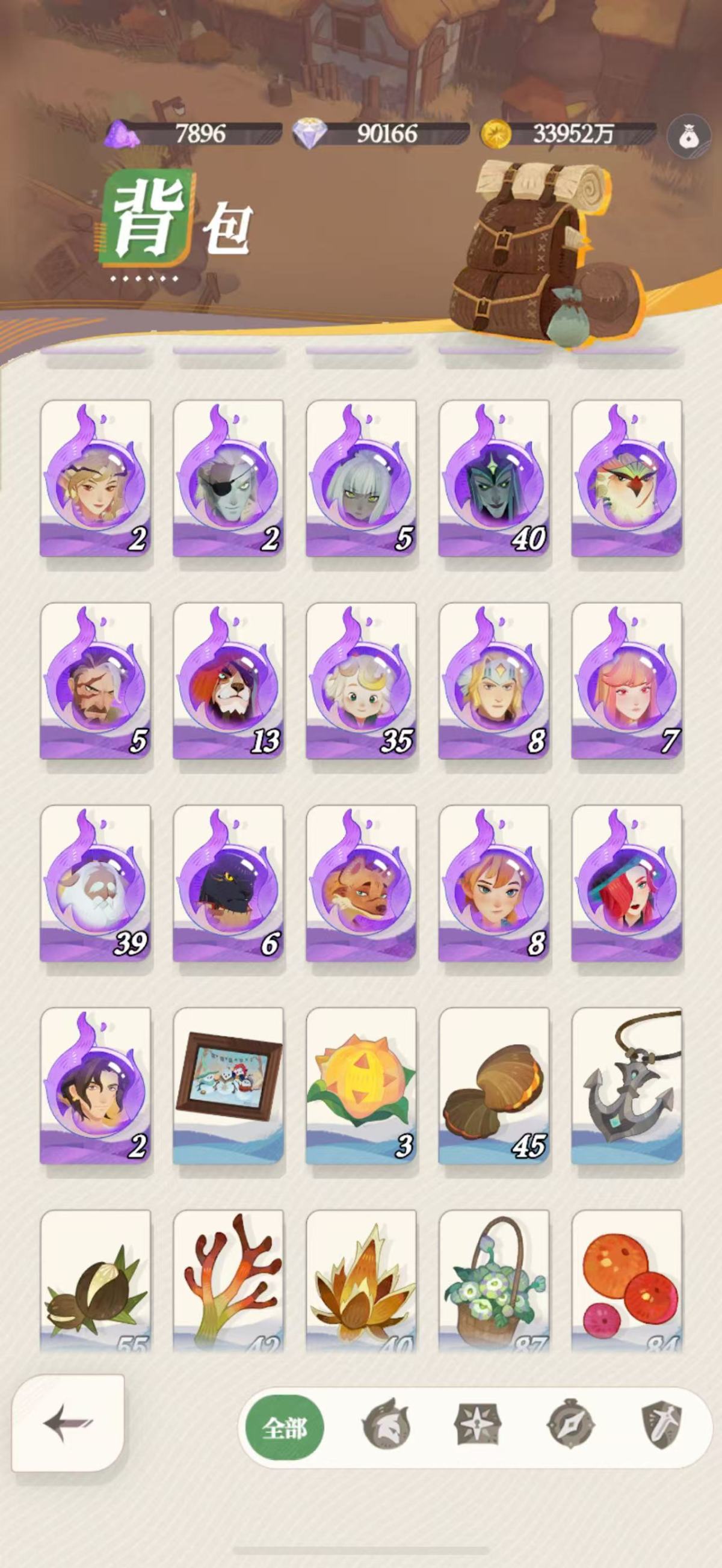Go back with the arrow button
Screen dimensions: 722x1568
(67, 1423)
